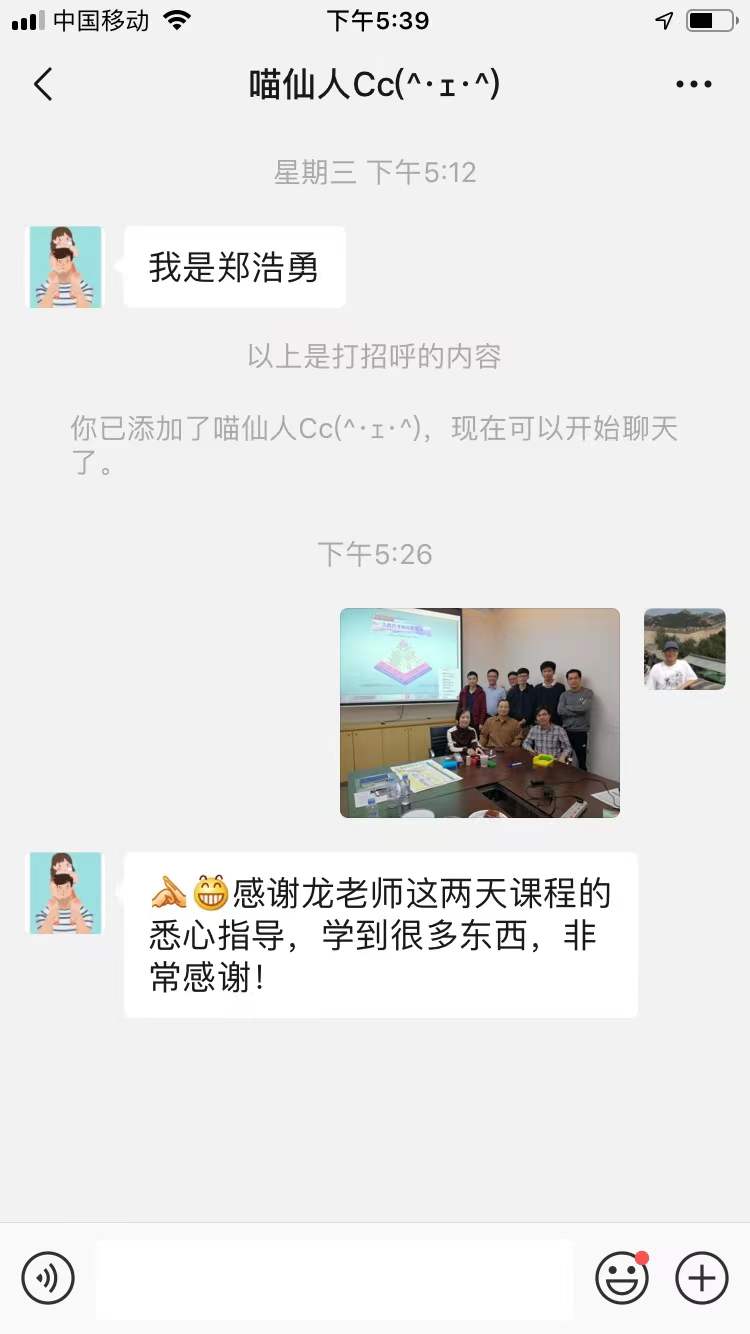The height and width of the screenshot is (1334, 750).
Task: Go back from this chat
Action: click(42, 85)
